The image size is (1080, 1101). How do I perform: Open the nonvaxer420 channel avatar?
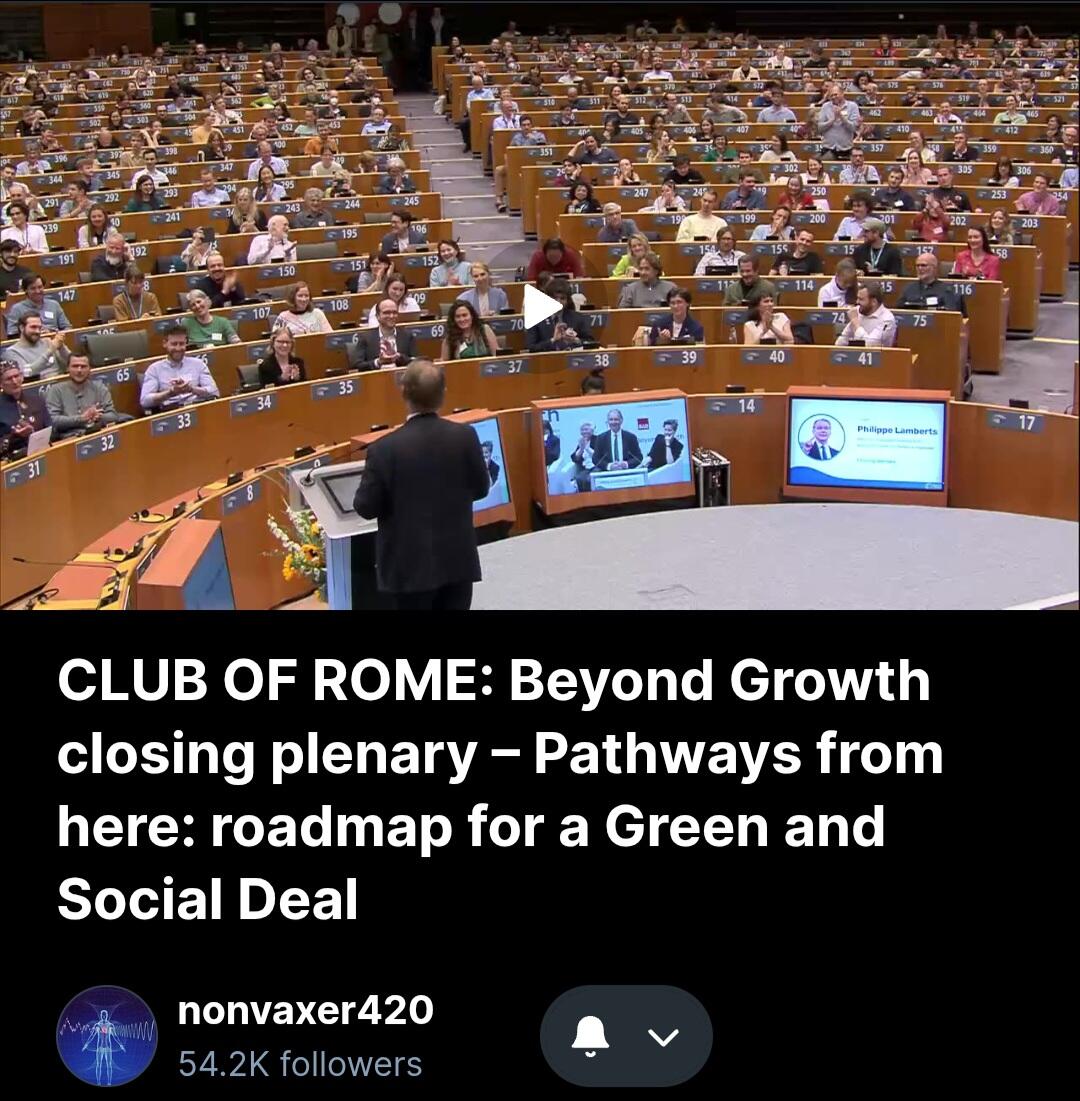107,1035
